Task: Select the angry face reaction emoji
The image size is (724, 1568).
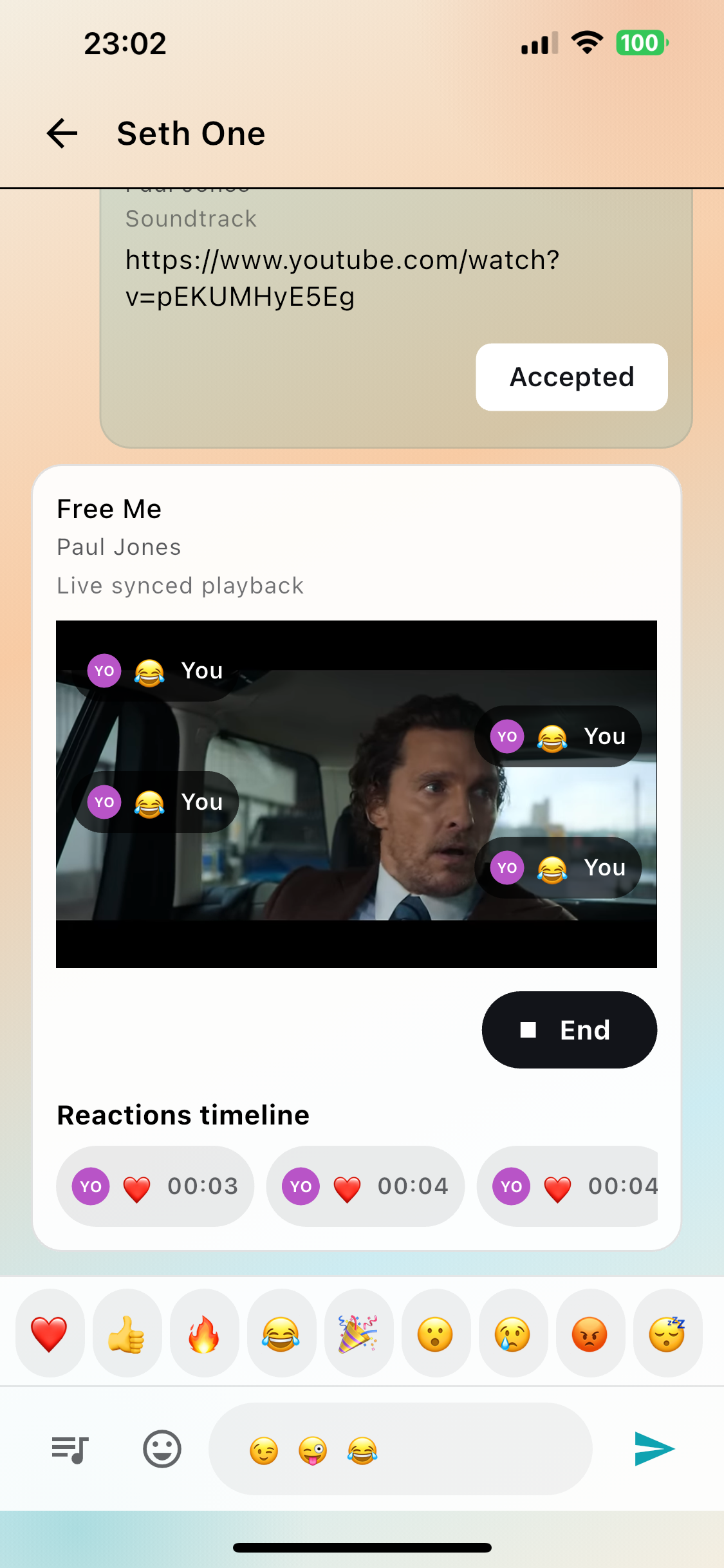Action: [x=590, y=1334]
